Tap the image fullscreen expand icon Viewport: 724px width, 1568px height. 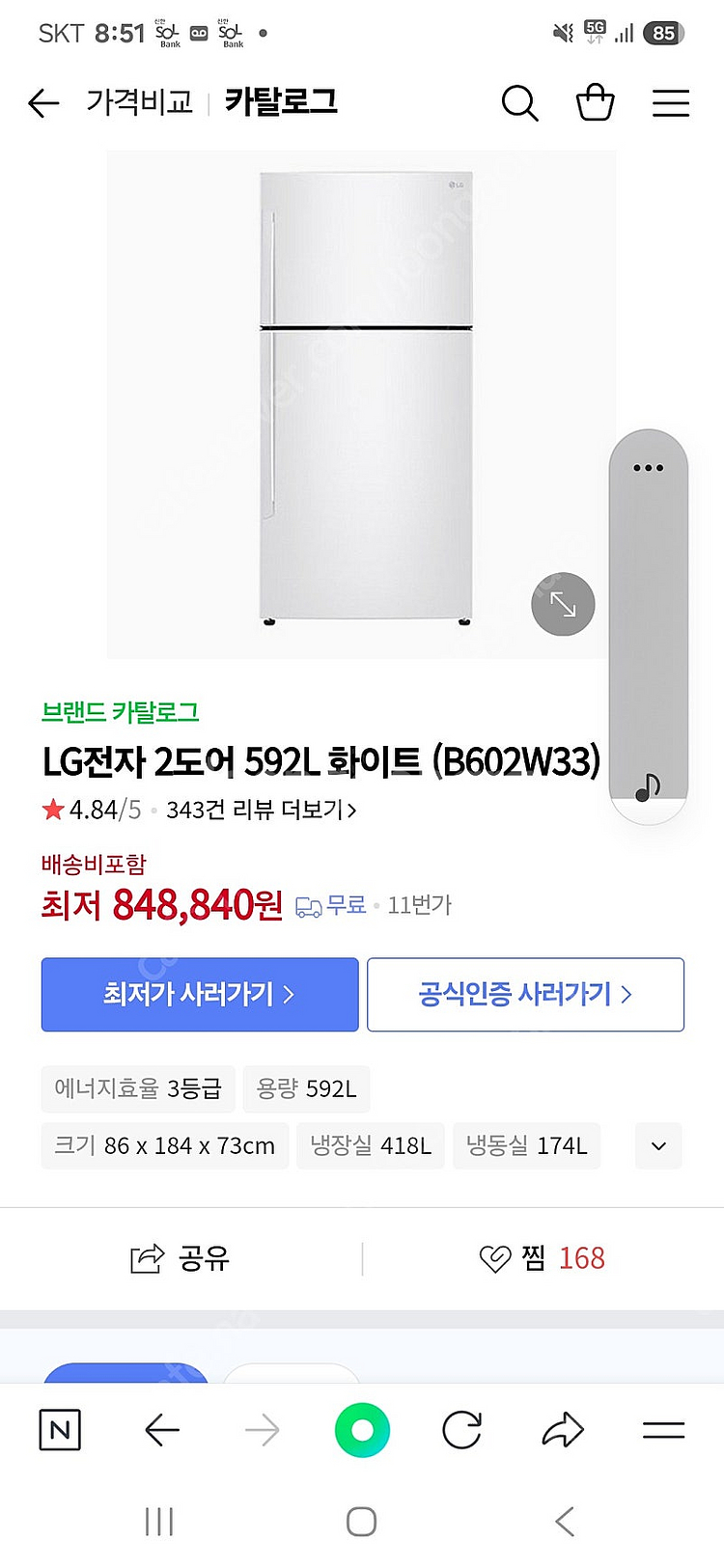[563, 604]
